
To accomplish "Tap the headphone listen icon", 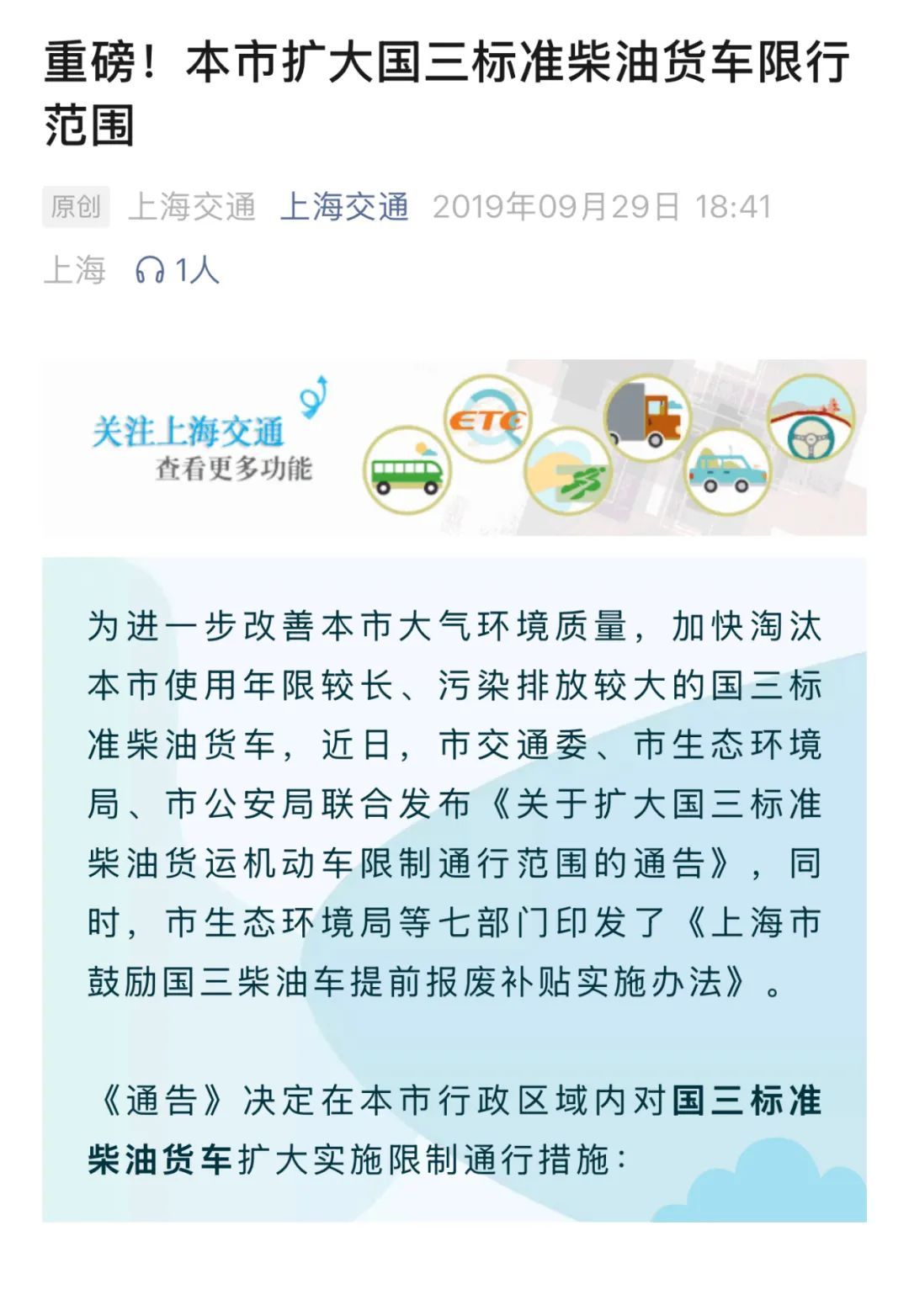I will tap(150, 270).
